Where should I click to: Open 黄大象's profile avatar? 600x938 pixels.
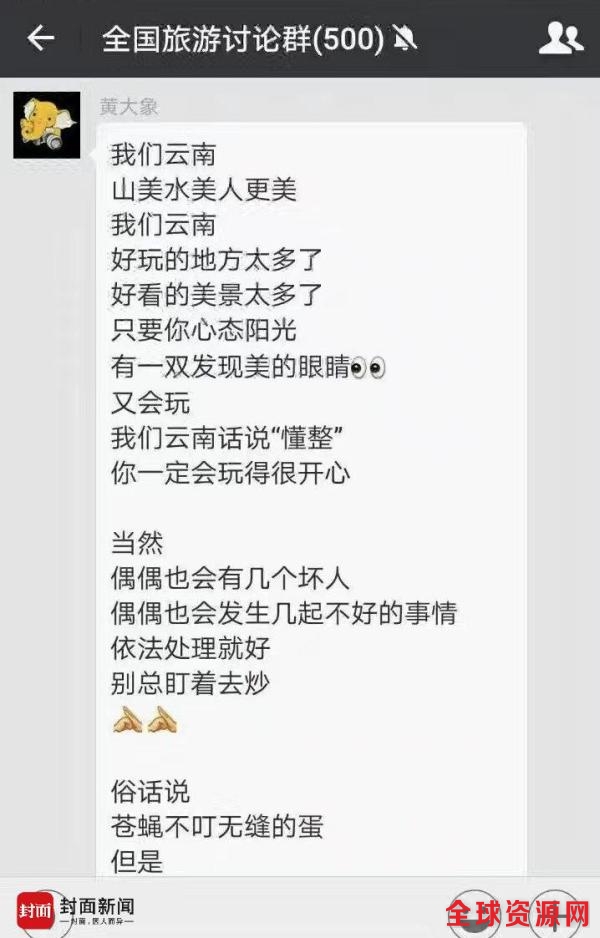(46, 125)
